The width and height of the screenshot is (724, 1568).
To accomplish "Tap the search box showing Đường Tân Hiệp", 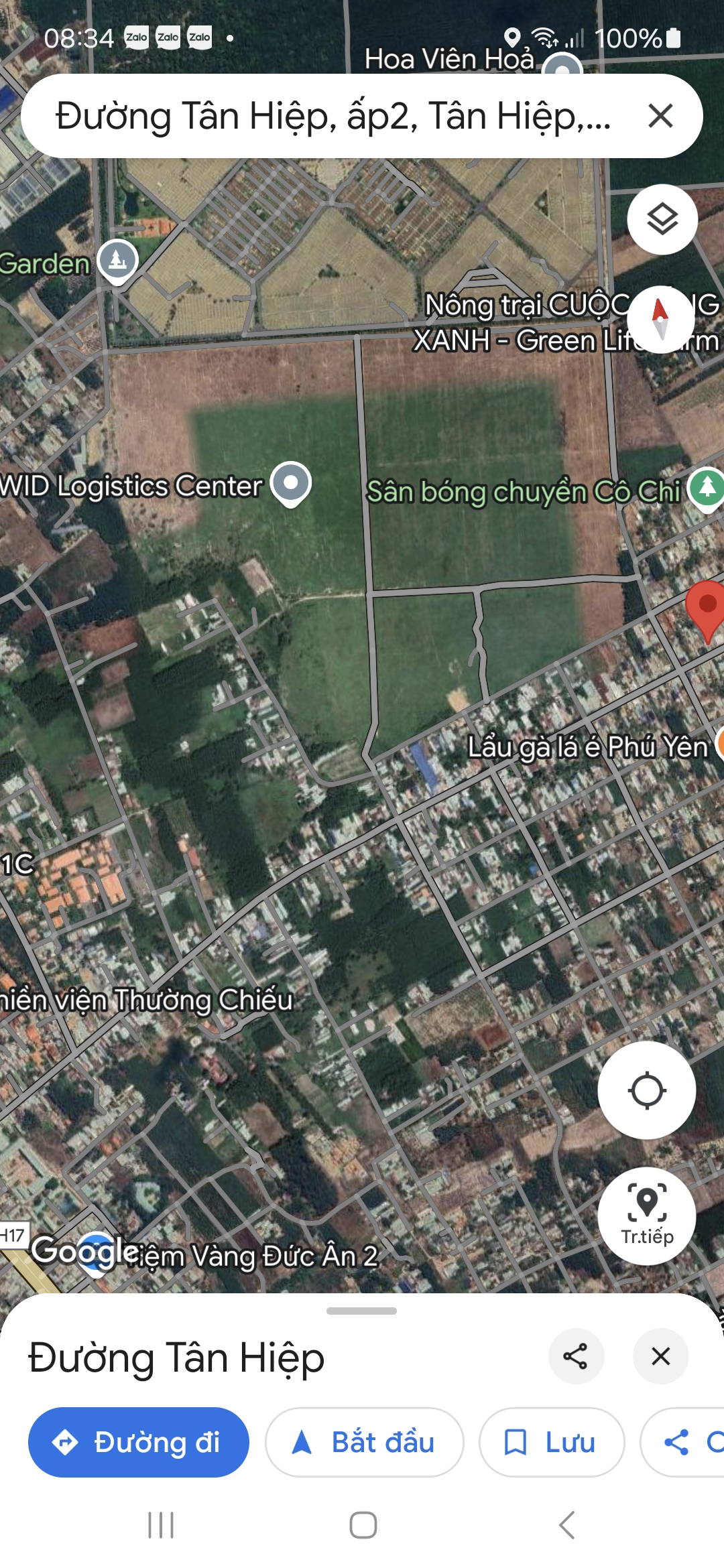I will click(x=333, y=116).
